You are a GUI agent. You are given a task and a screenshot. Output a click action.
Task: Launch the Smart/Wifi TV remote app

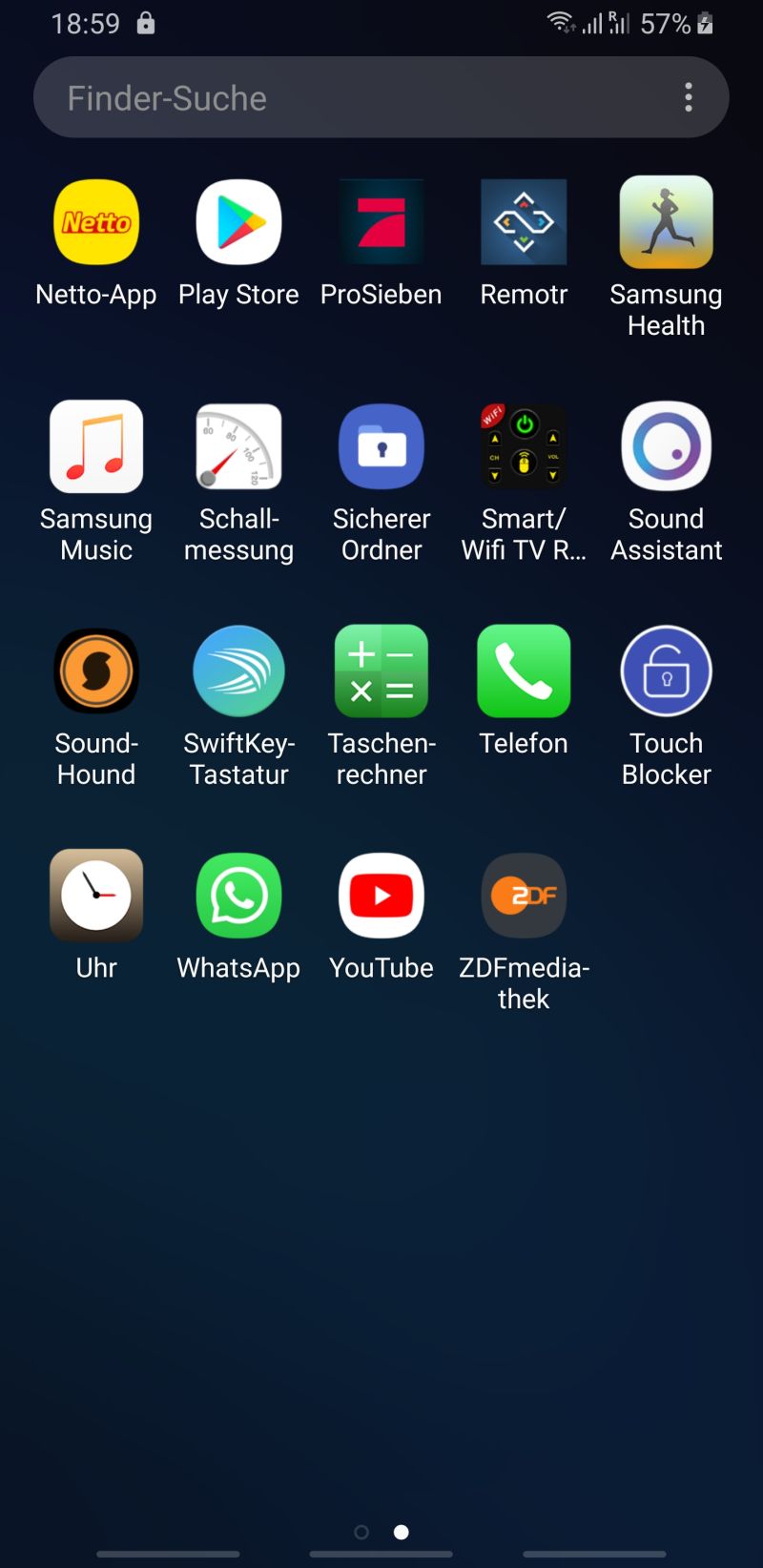tap(524, 447)
